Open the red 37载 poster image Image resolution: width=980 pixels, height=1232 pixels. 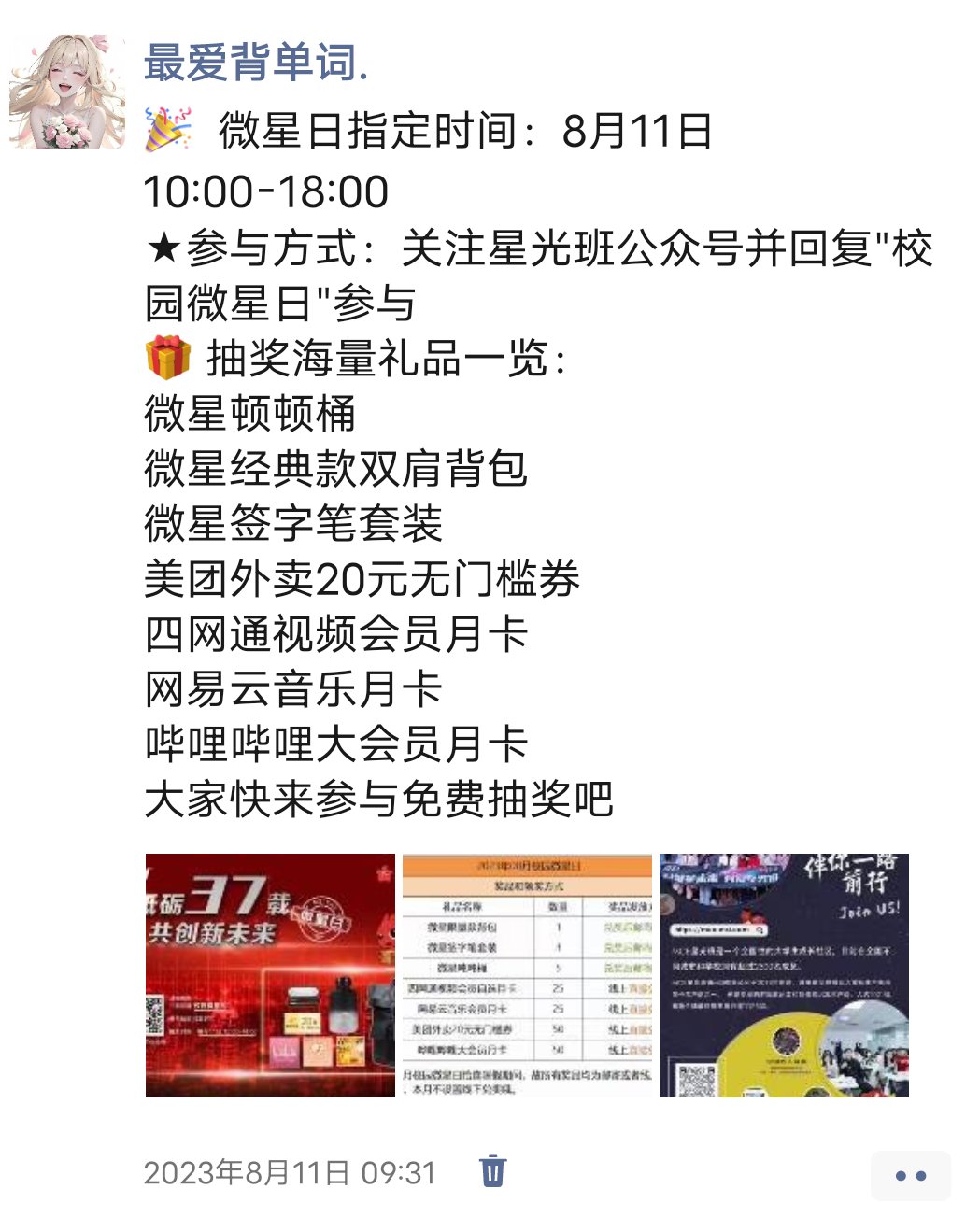pos(270,975)
